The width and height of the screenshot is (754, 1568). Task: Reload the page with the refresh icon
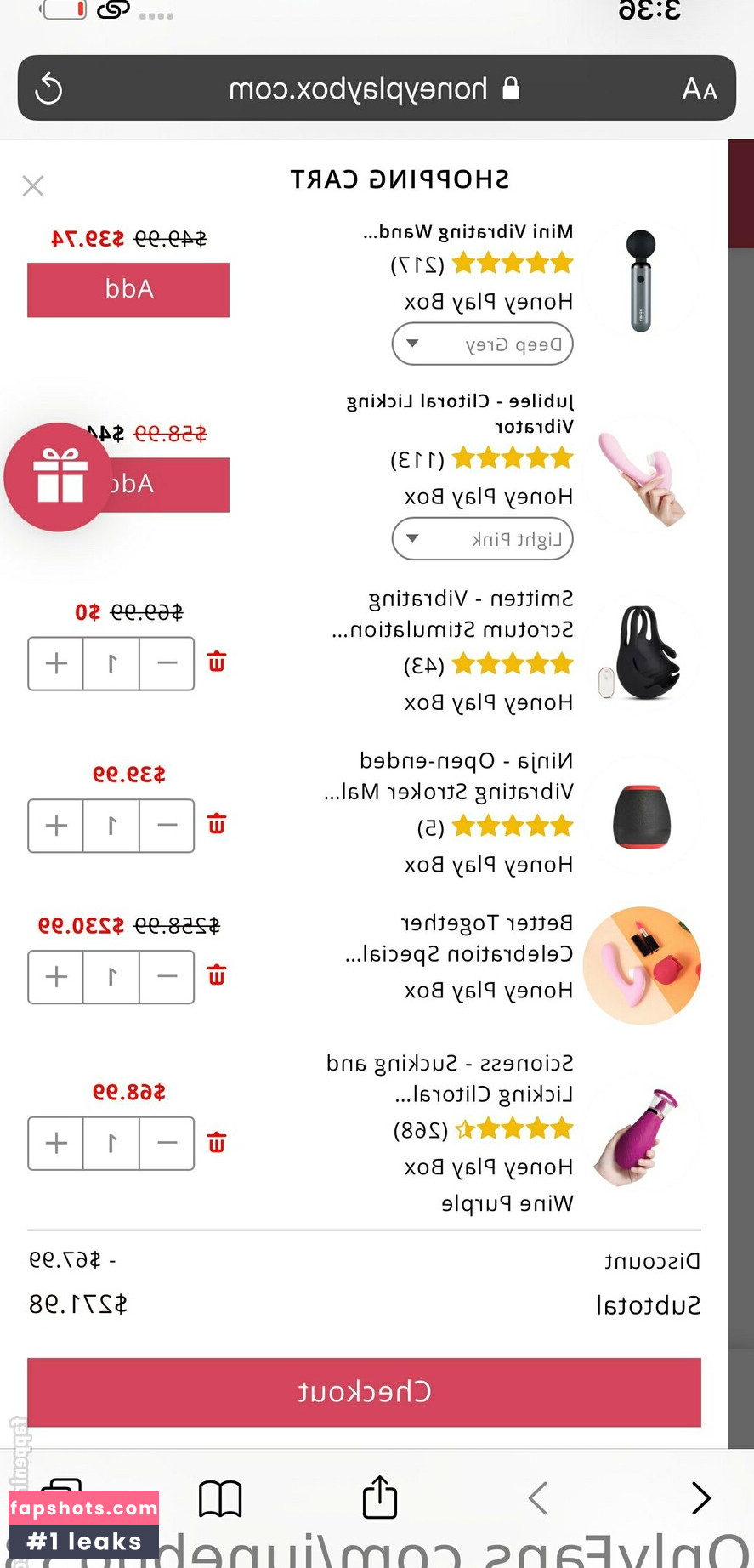pos(48,88)
